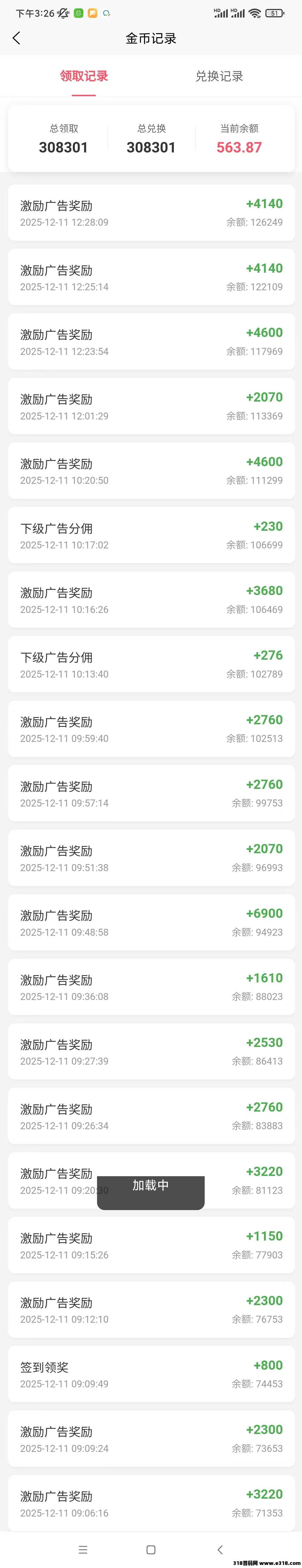Image resolution: width=302 pixels, height=1568 pixels.
Task: Open the system recent apps menu
Action: click(83, 1549)
